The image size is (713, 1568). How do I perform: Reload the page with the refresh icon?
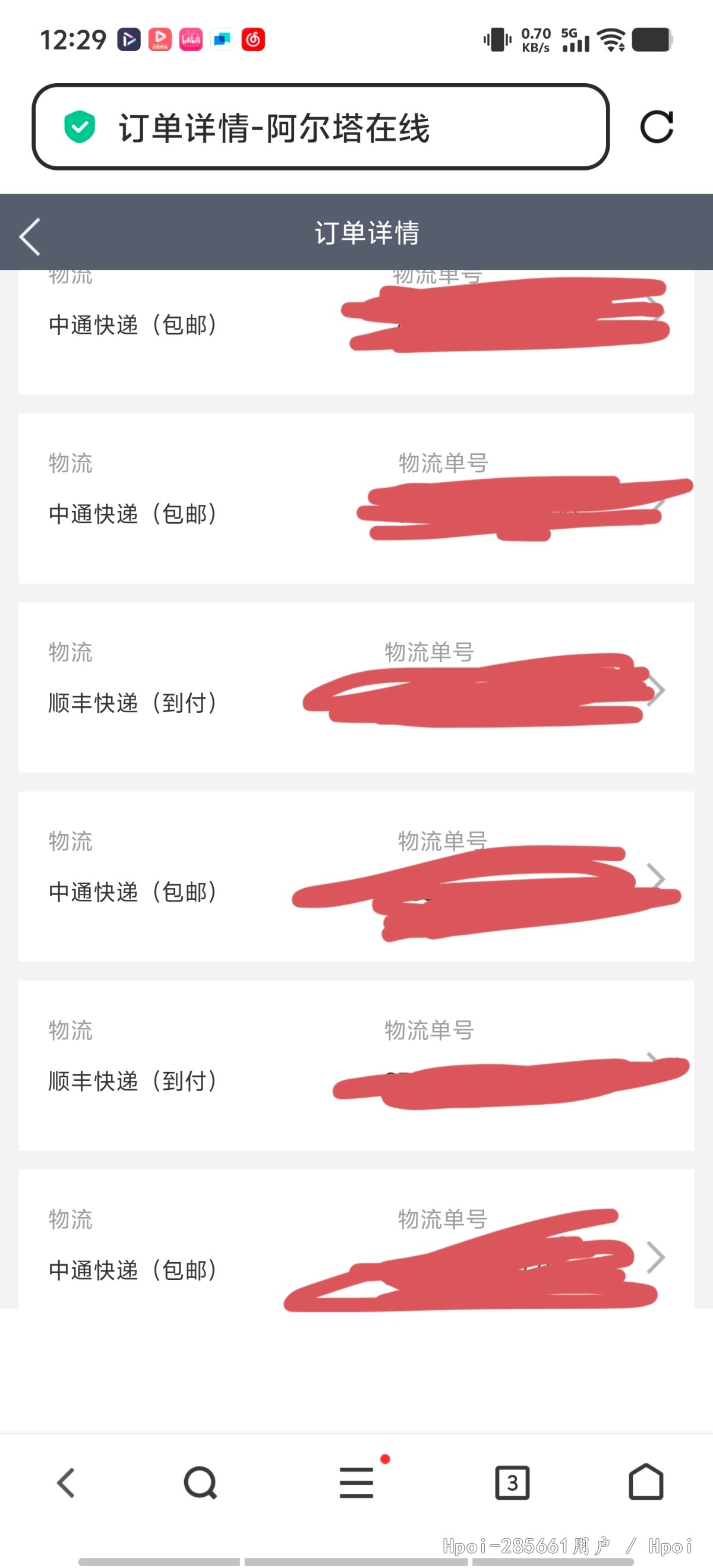point(657,127)
